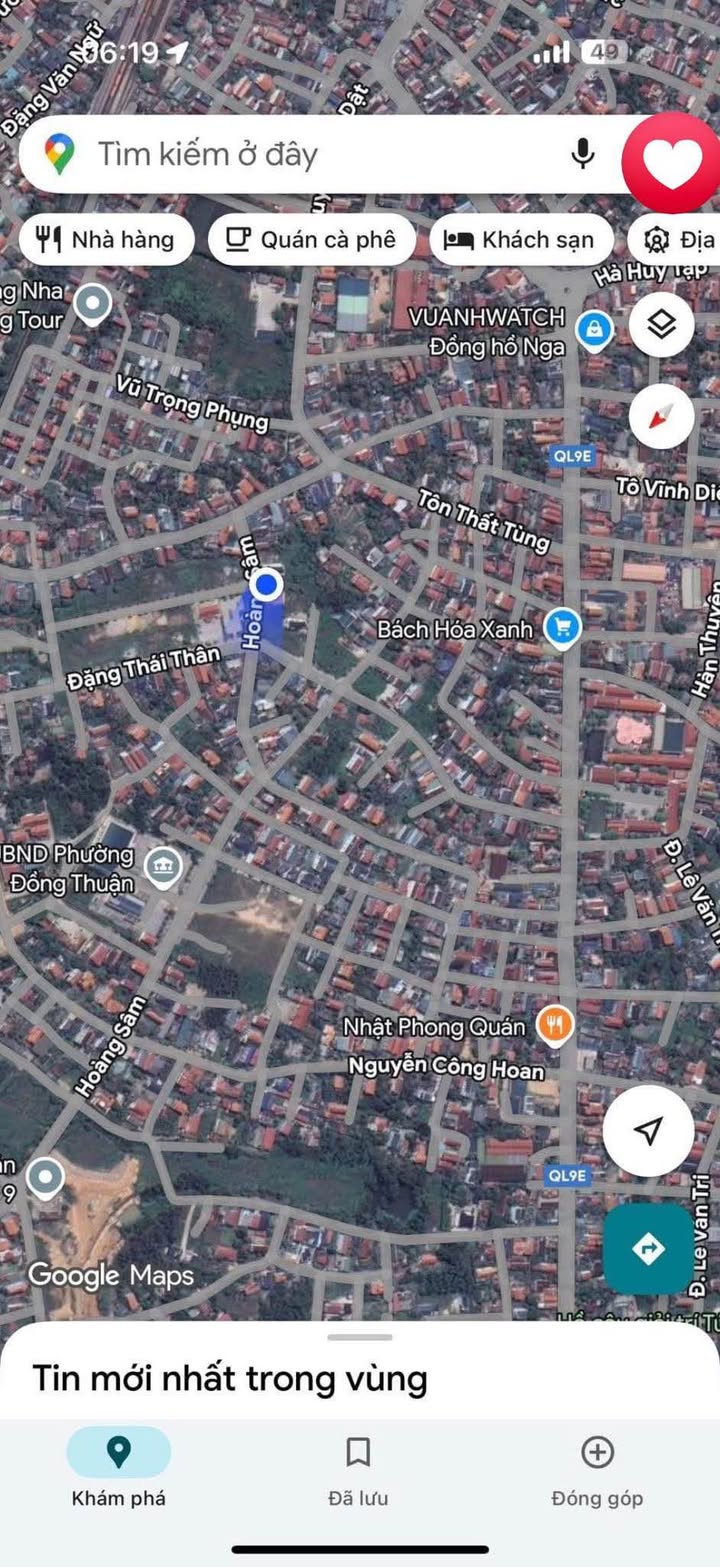Image resolution: width=720 pixels, height=1567 pixels.
Task: Filter by Quán cà phê chip
Action: [311, 240]
